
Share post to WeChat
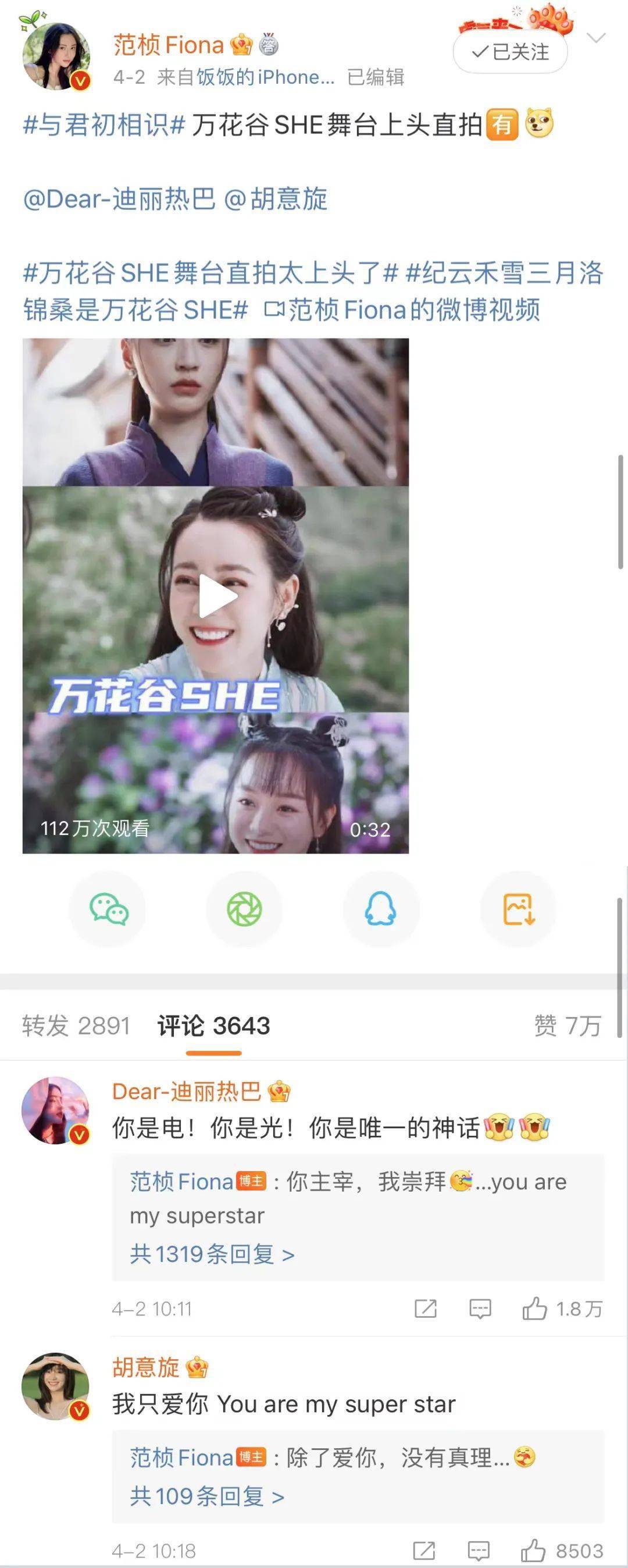click(108, 909)
